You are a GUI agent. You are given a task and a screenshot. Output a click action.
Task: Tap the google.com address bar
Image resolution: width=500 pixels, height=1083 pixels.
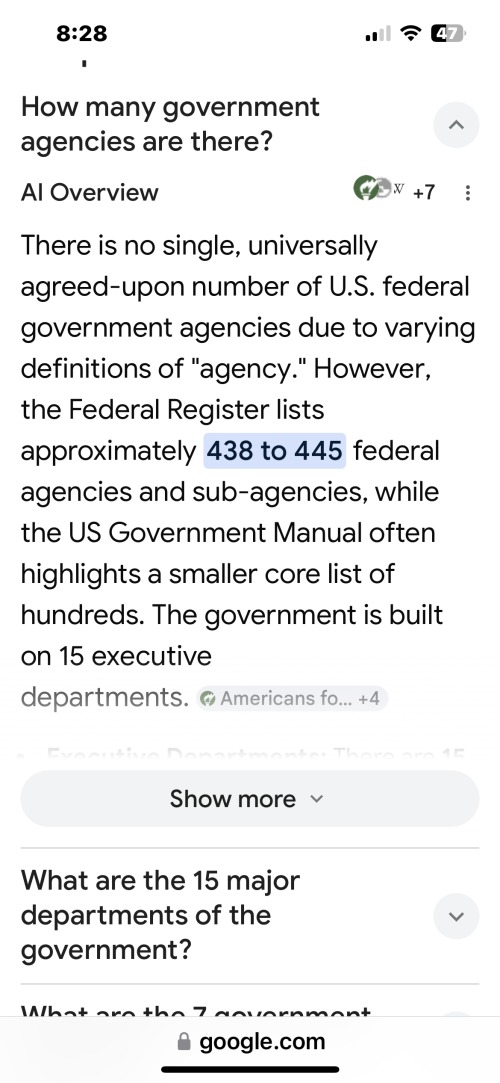[250, 1042]
